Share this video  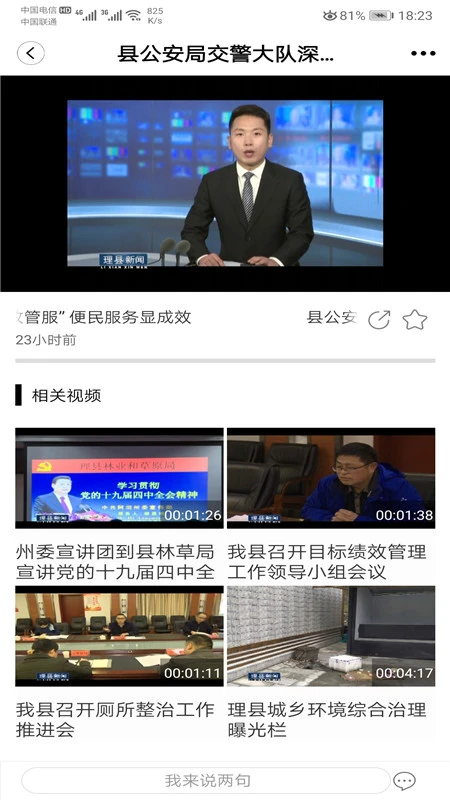click(x=379, y=320)
